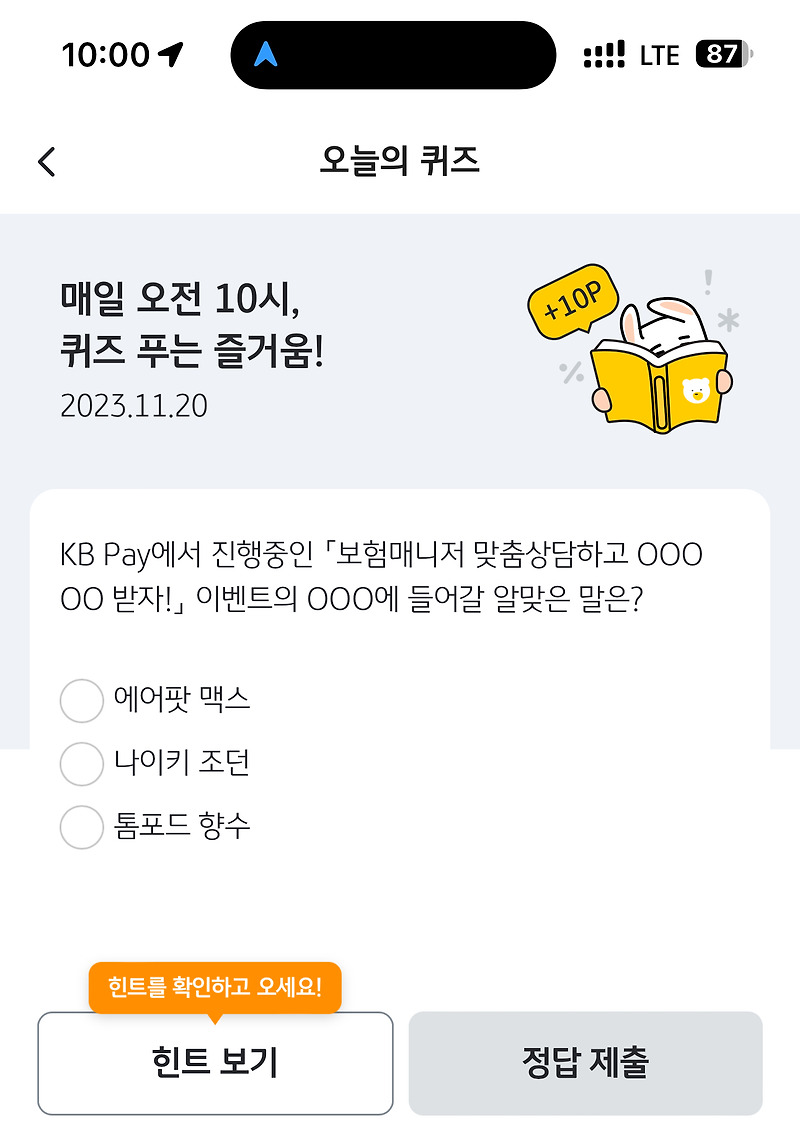Image resolution: width=800 pixels, height=1141 pixels.
Task: Tap the clock showing 10:00
Action: 105,55
